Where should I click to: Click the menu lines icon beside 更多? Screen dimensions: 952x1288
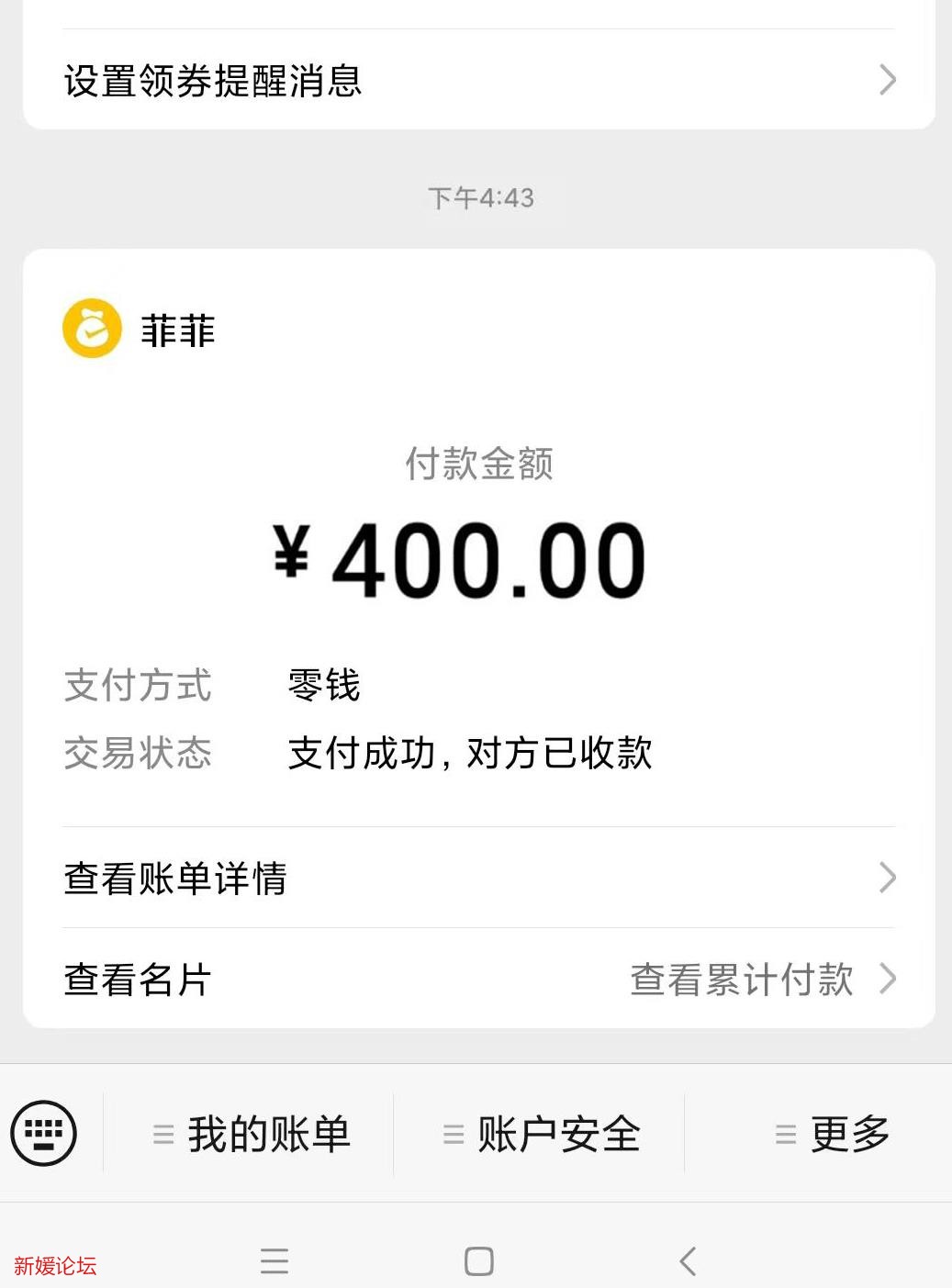coord(784,1134)
